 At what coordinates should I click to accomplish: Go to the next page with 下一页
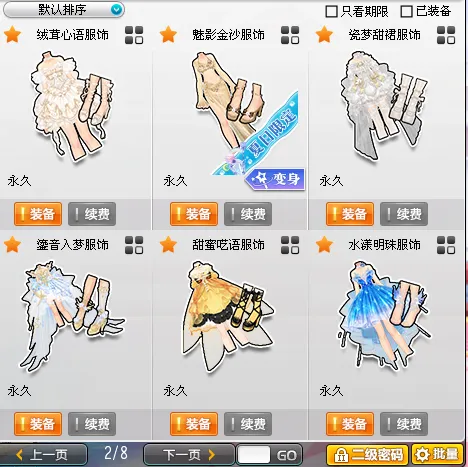coord(189,454)
